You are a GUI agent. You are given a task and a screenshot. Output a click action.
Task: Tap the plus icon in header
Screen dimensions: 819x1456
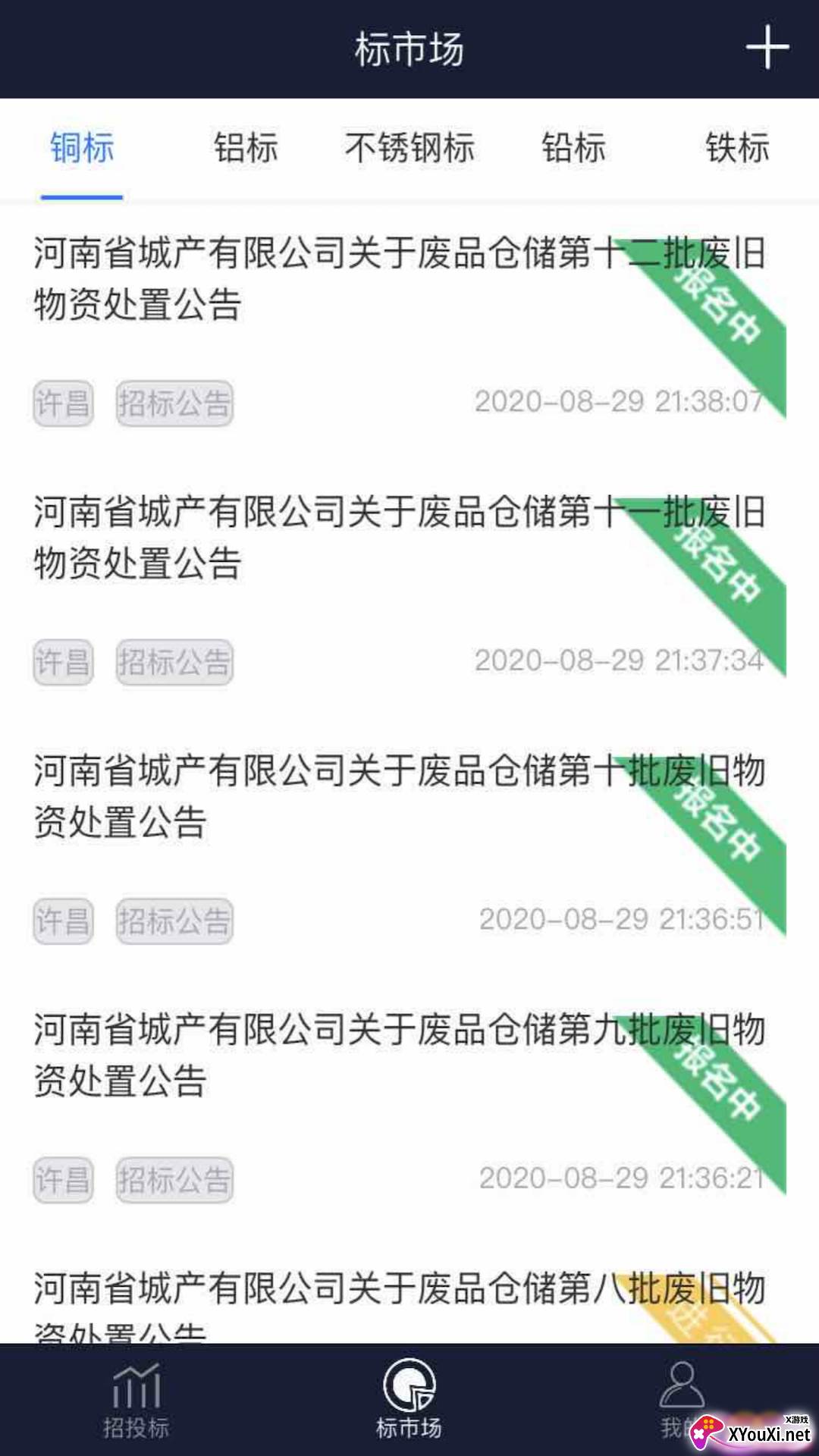(767, 47)
